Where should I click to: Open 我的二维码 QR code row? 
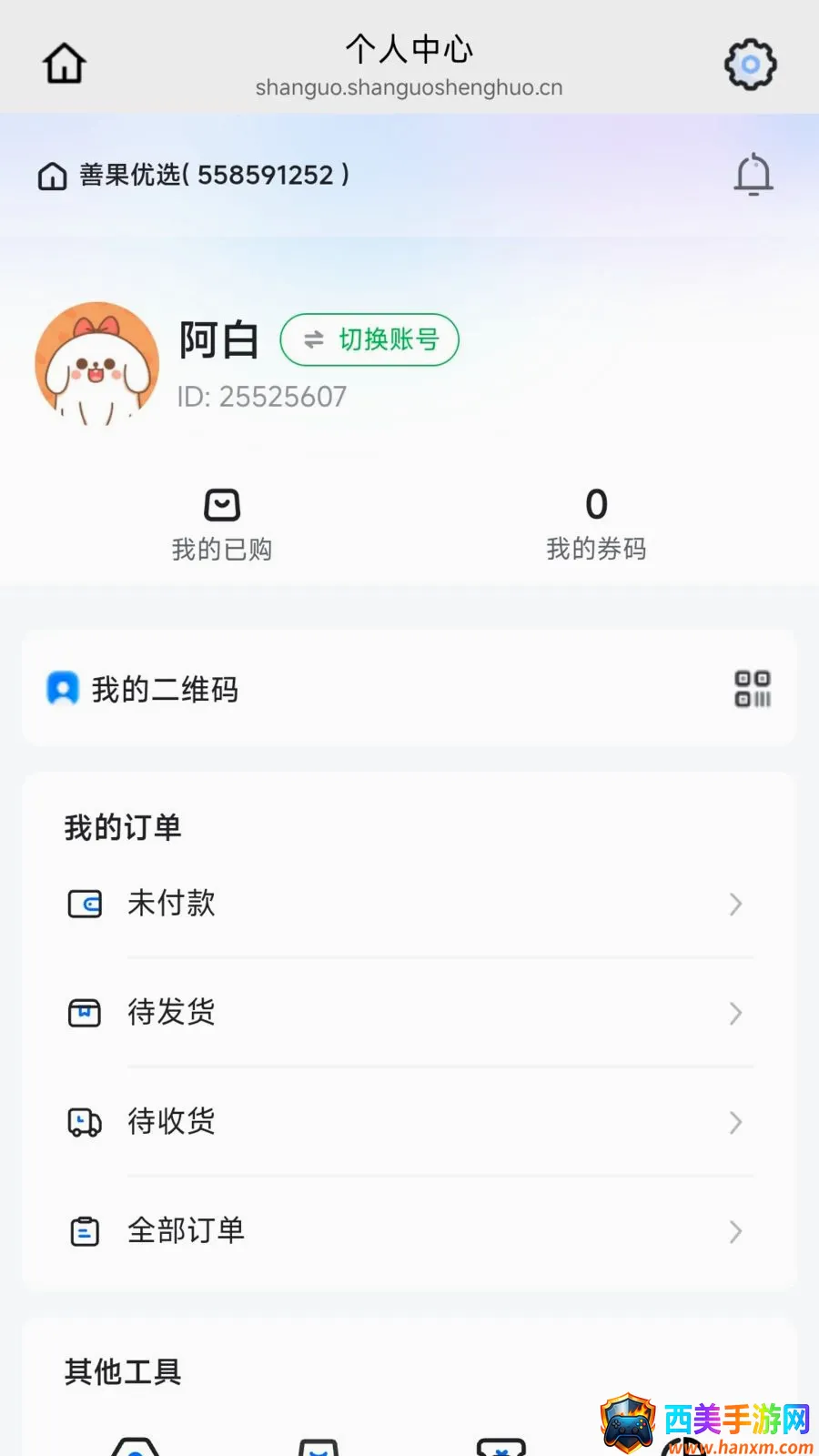click(x=409, y=689)
